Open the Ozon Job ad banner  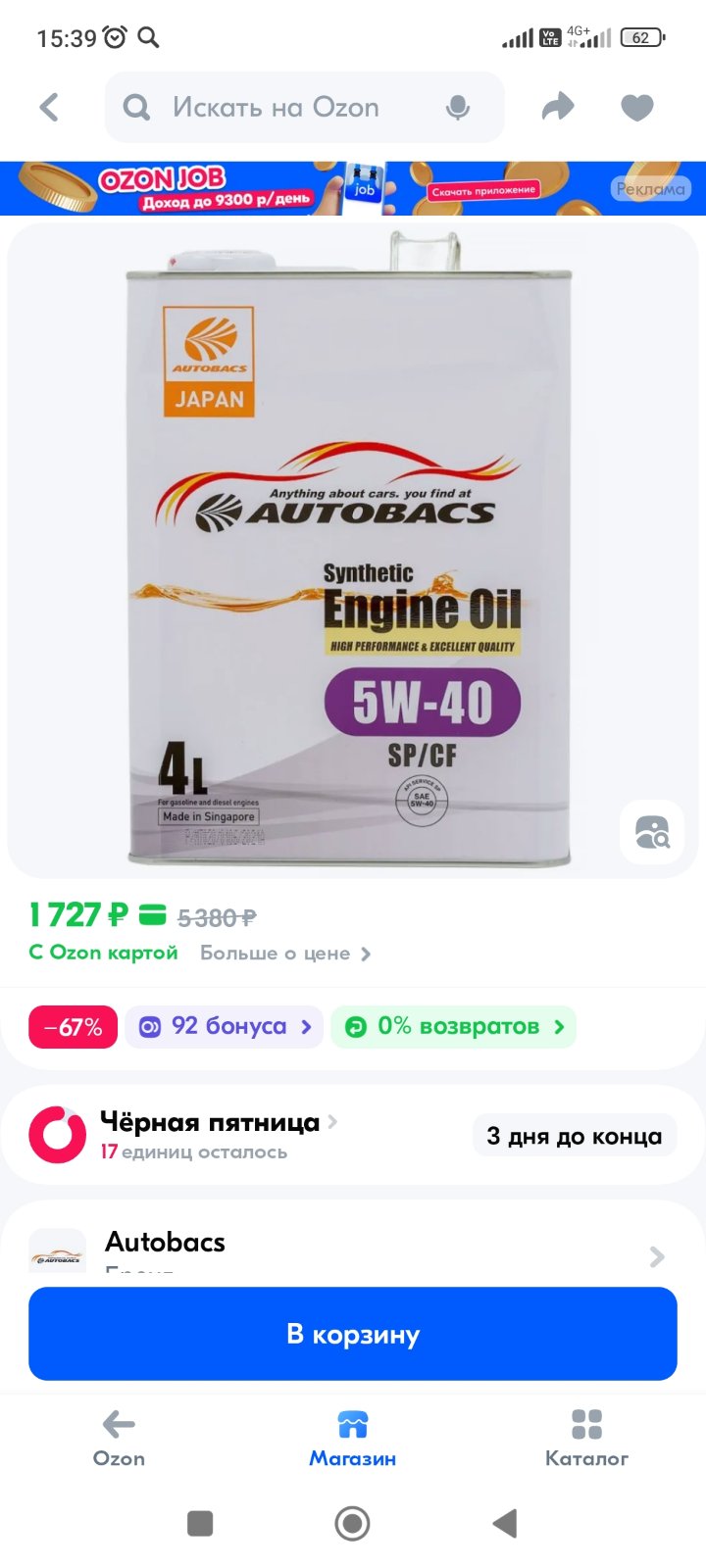(x=353, y=188)
